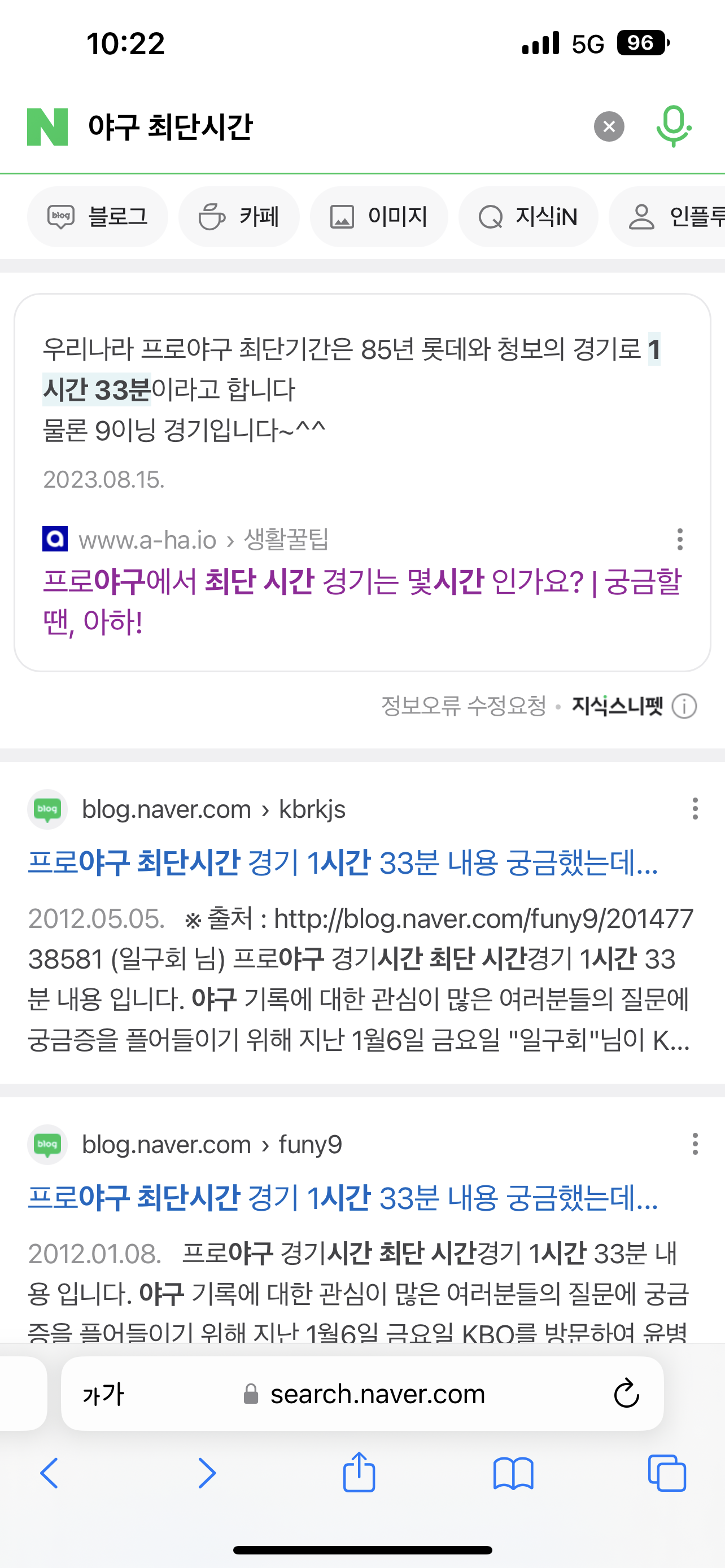Screen dimensions: 725x1568
Task: Switch to the 블로그 filter
Action: (97, 217)
